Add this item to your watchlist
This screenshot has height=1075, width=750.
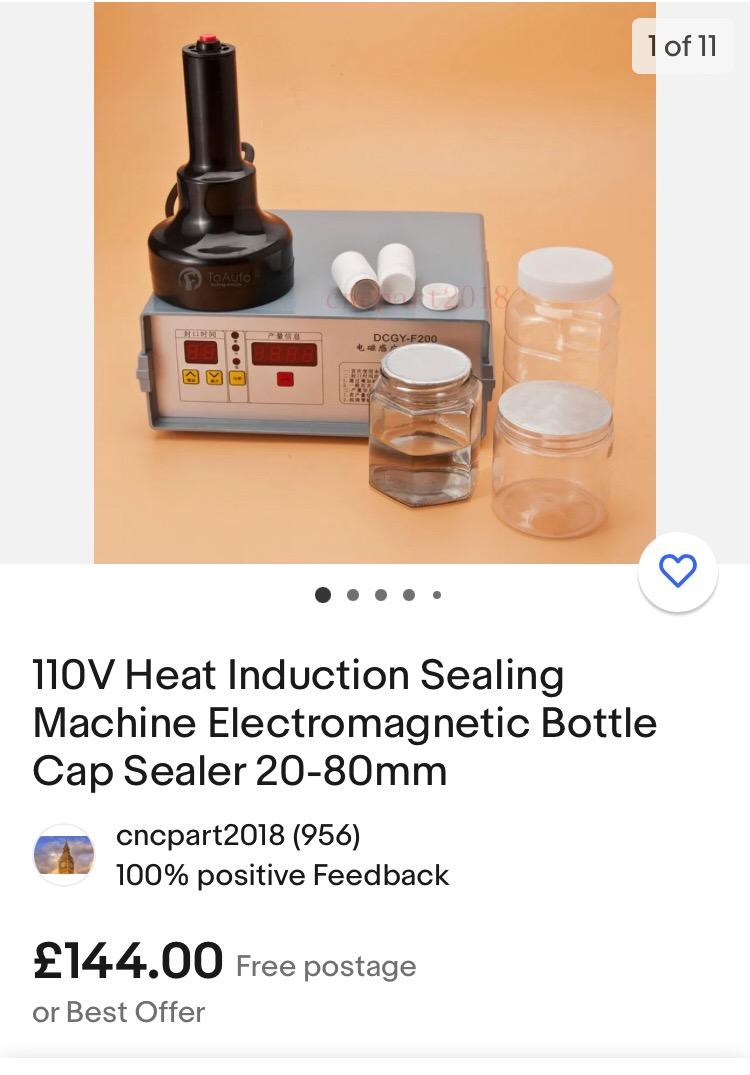(x=678, y=572)
